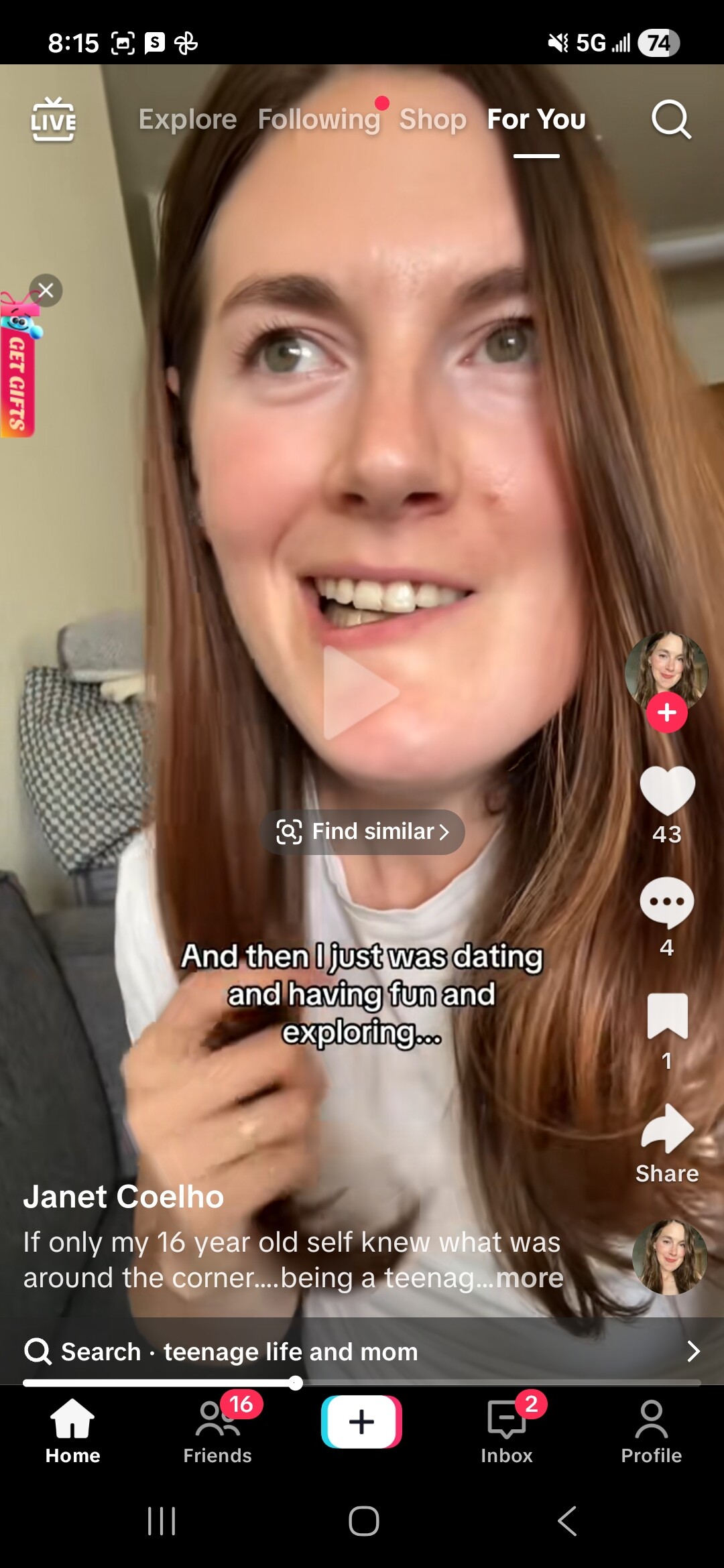Go to the Friends tab

click(217, 1430)
